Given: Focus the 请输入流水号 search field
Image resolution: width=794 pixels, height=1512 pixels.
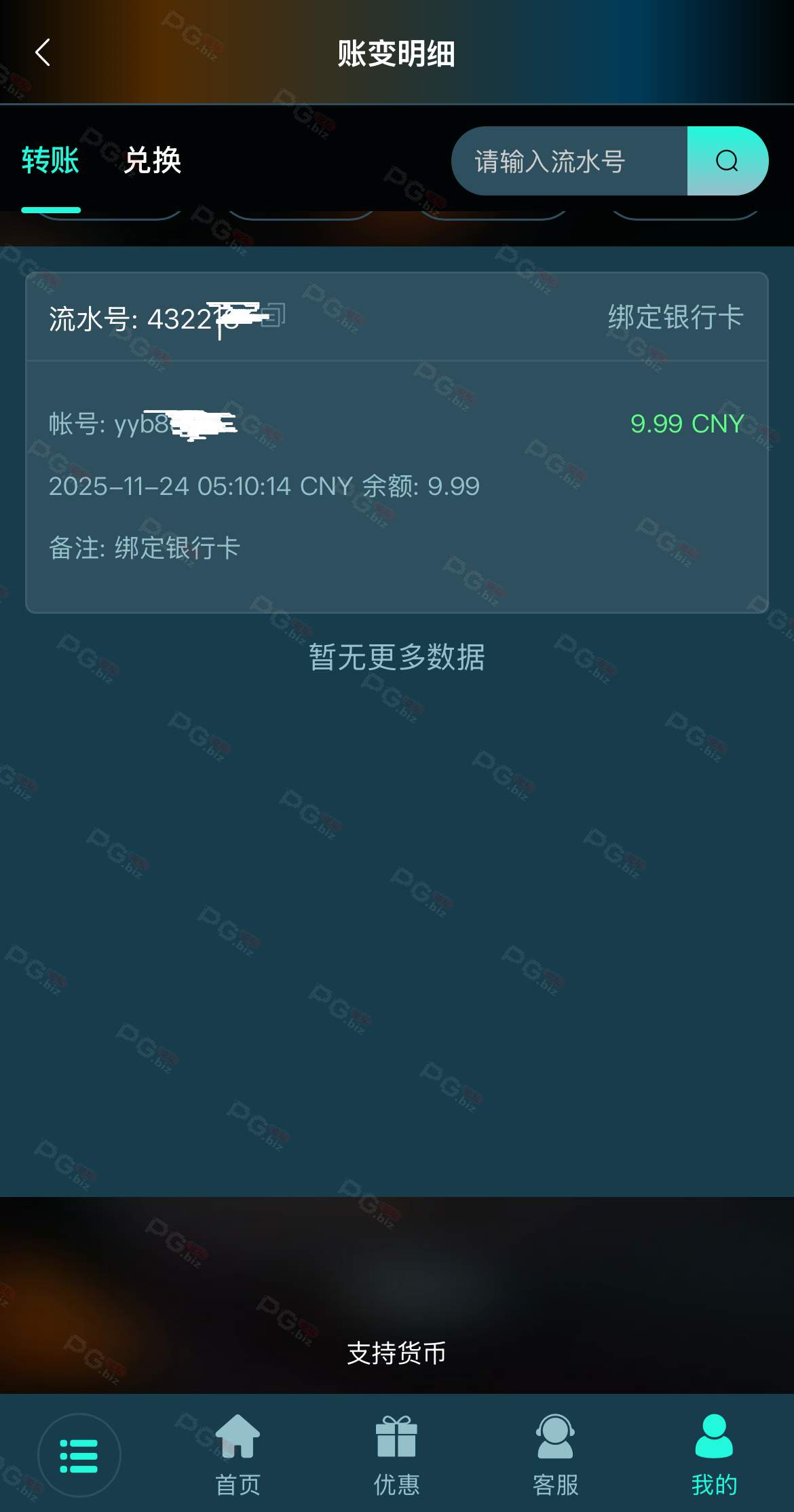Looking at the screenshot, I should (569, 162).
